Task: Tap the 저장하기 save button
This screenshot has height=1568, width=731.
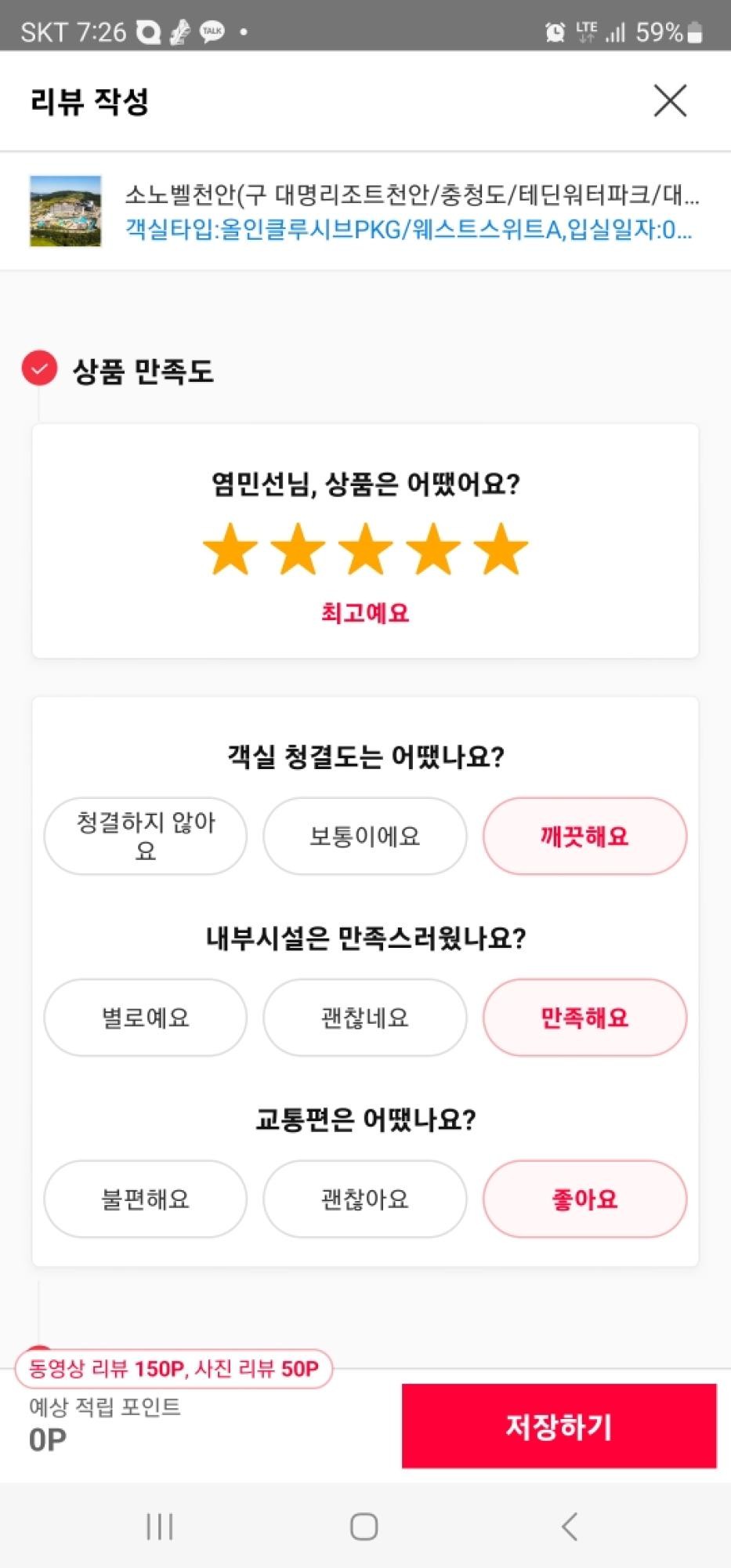Action: point(559,1425)
